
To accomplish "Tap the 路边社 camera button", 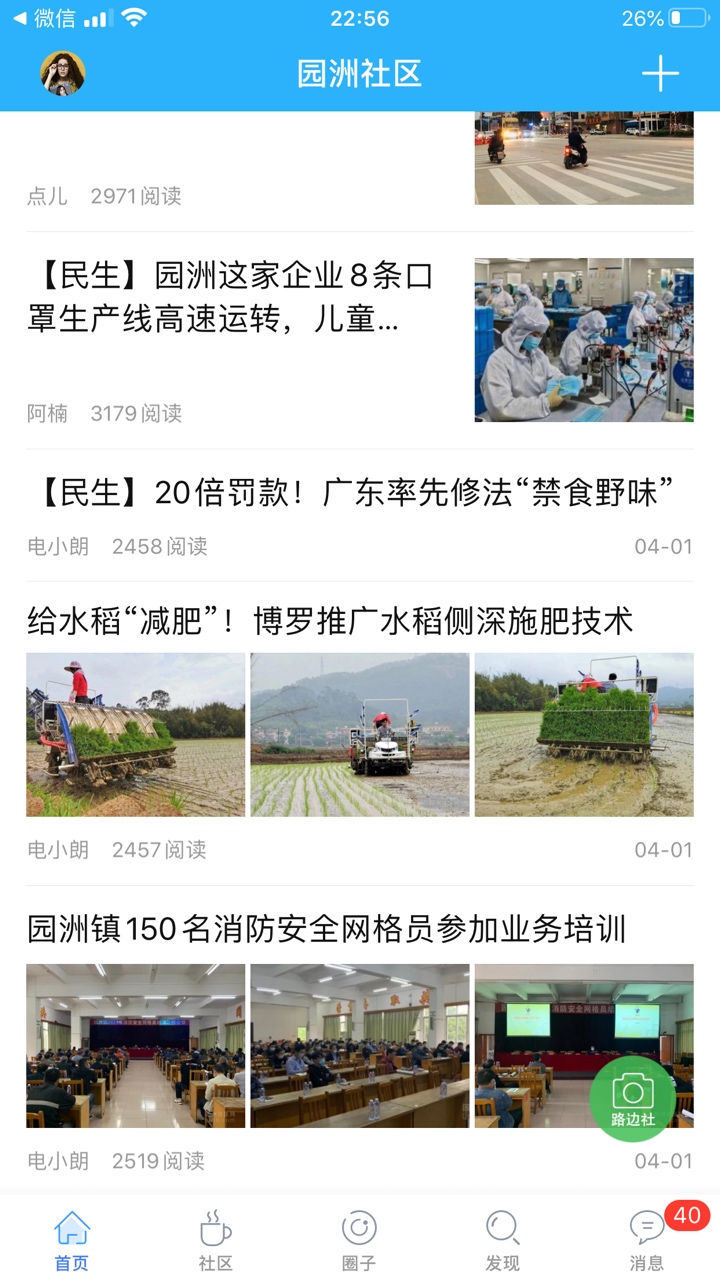I will [632, 1098].
